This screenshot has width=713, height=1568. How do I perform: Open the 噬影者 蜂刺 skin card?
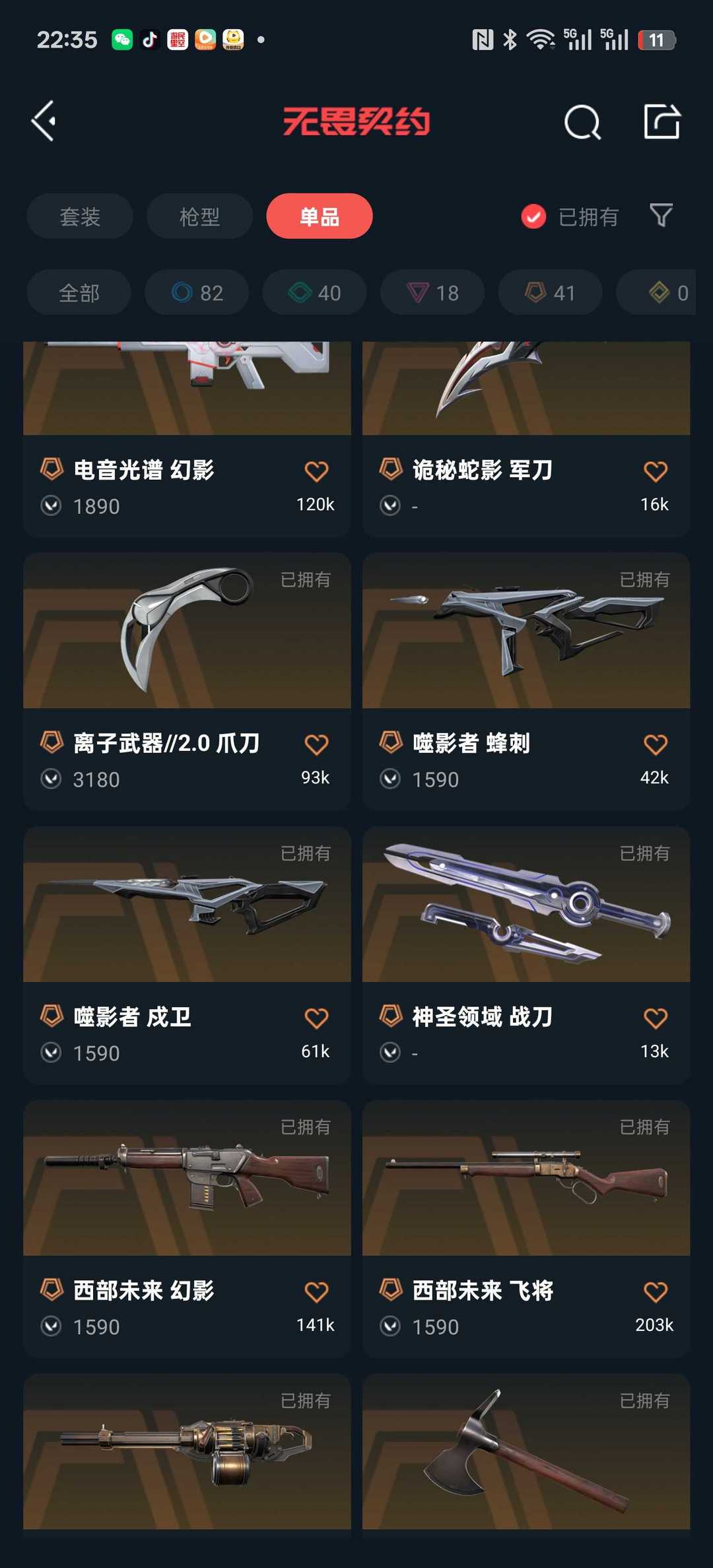coord(526,682)
